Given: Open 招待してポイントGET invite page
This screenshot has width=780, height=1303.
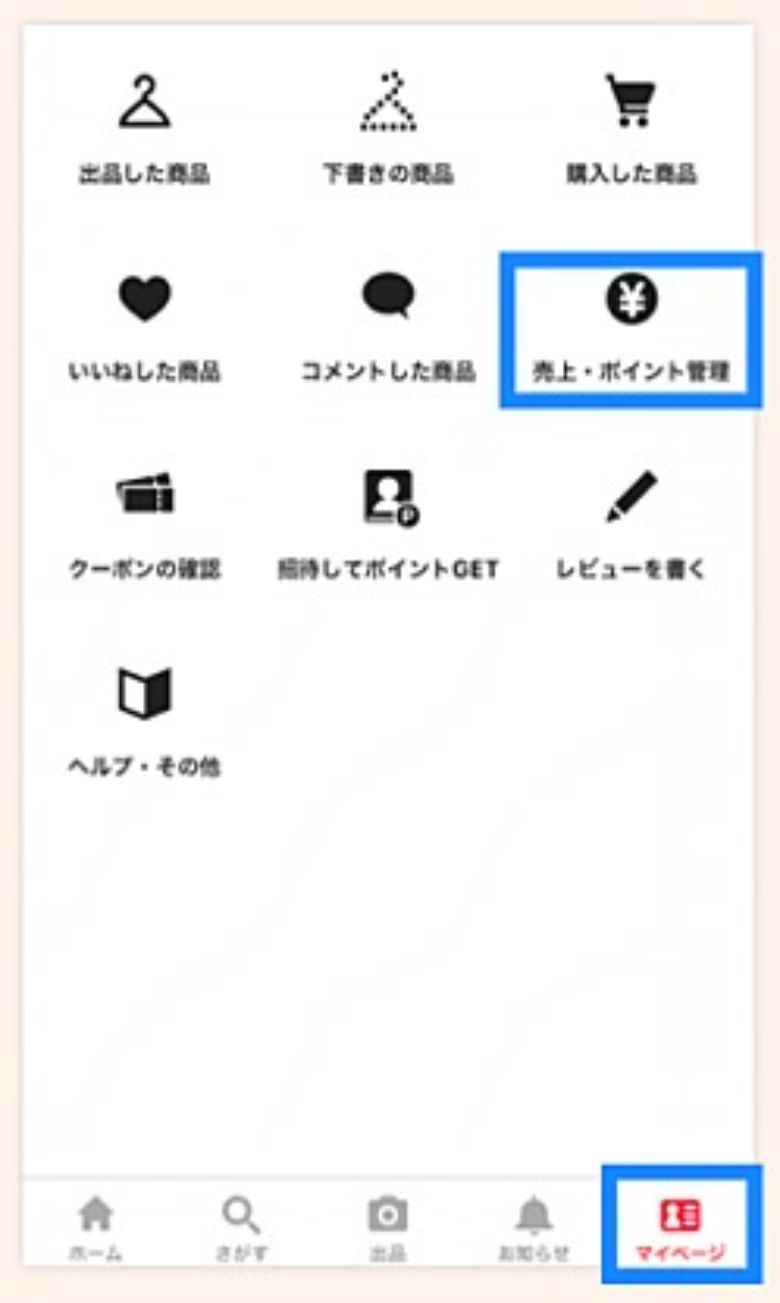Looking at the screenshot, I should [388, 525].
